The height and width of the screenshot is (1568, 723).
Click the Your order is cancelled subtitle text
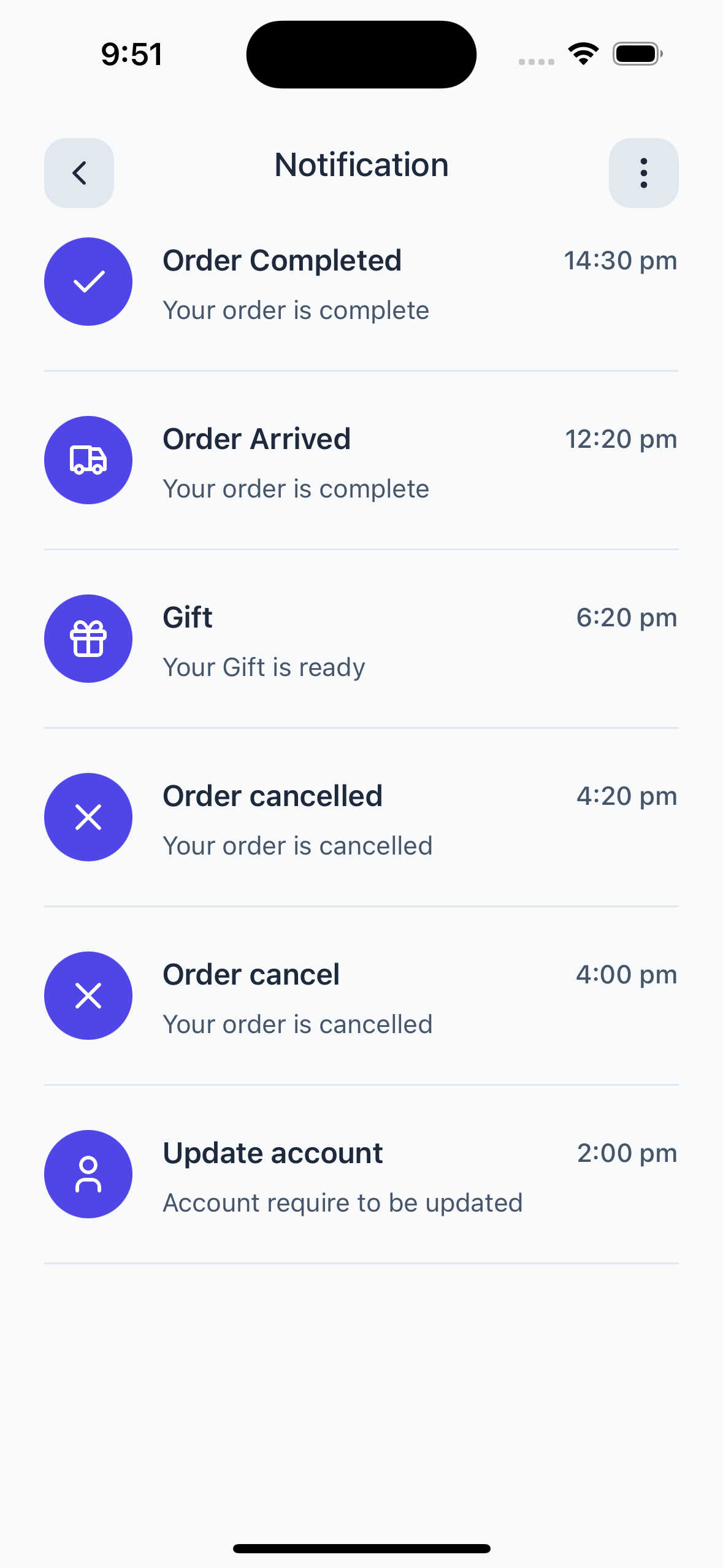(x=297, y=845)
